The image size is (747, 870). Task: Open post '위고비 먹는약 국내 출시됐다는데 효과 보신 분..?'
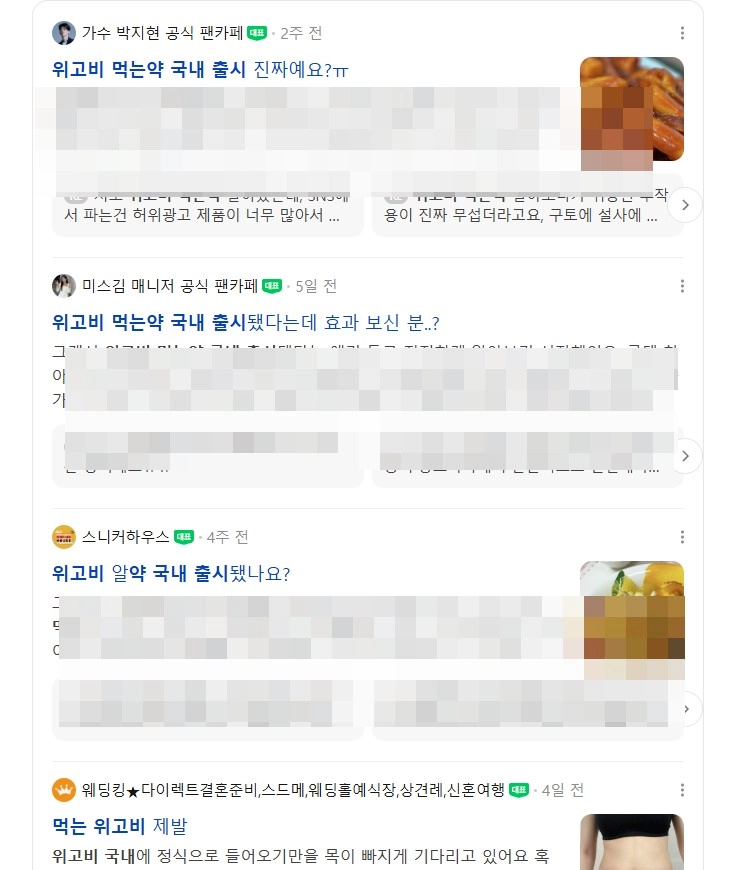point(246,323)
